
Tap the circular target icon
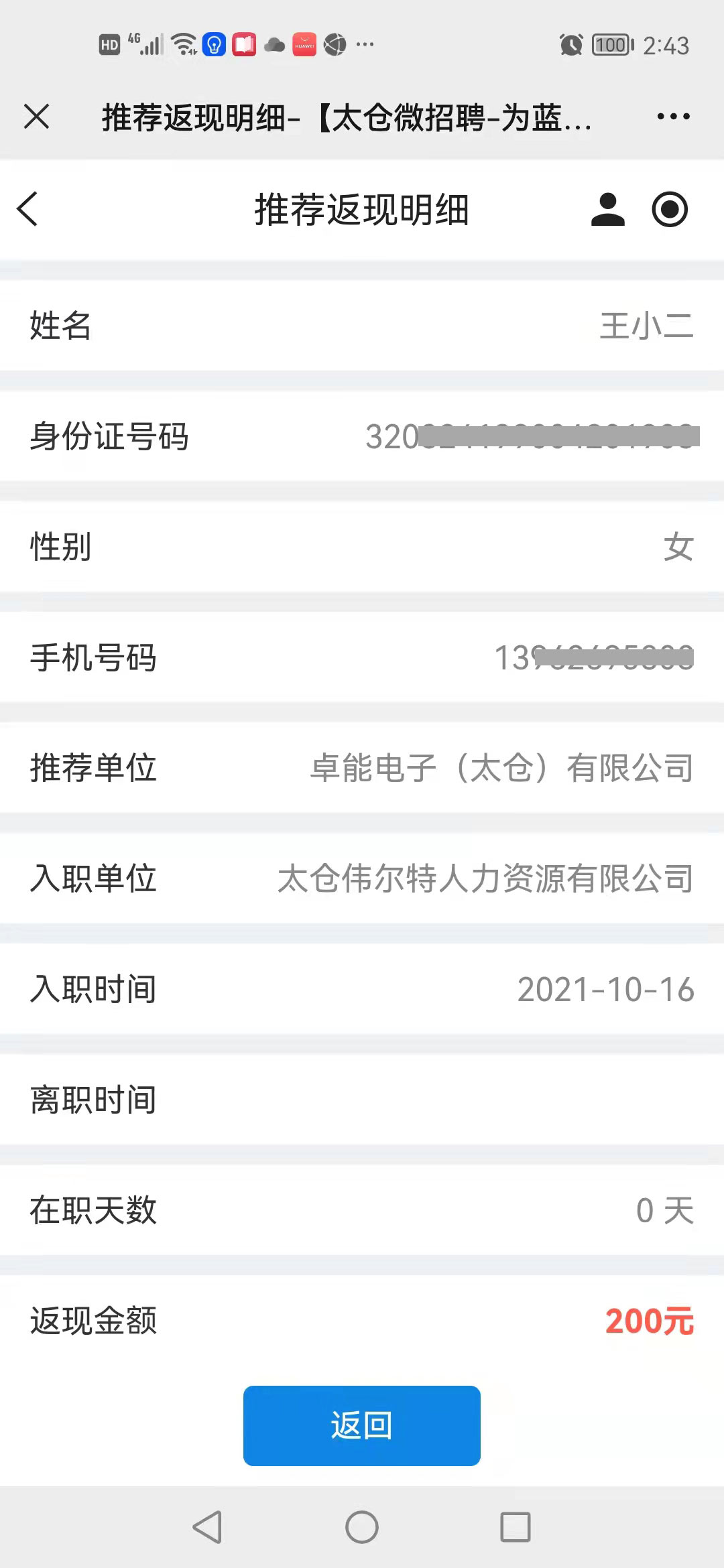point(670,210)
